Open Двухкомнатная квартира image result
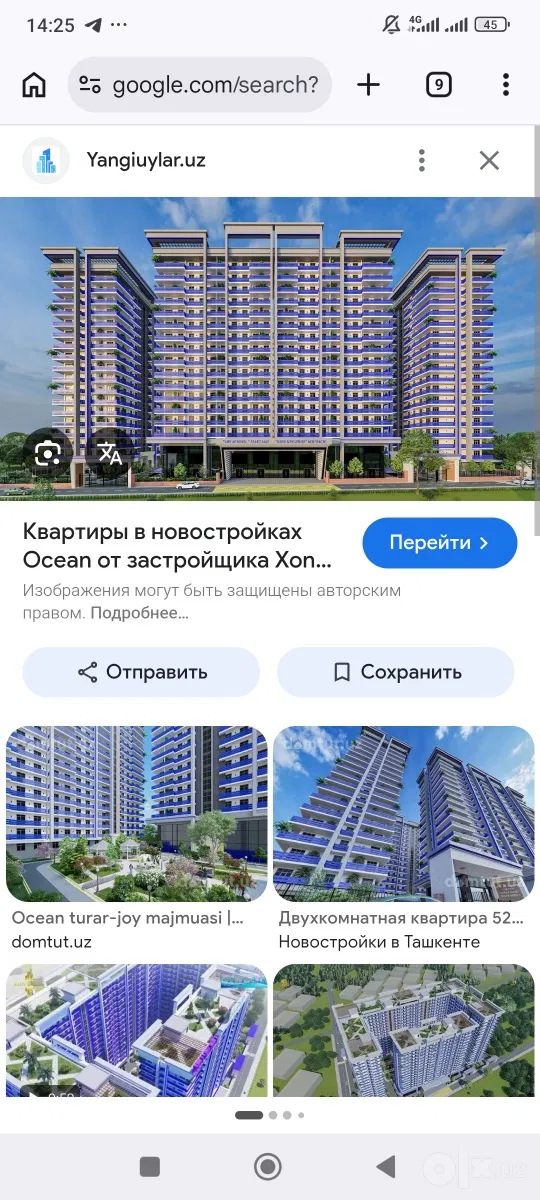The image size is (540, 1200). [404, 838]
